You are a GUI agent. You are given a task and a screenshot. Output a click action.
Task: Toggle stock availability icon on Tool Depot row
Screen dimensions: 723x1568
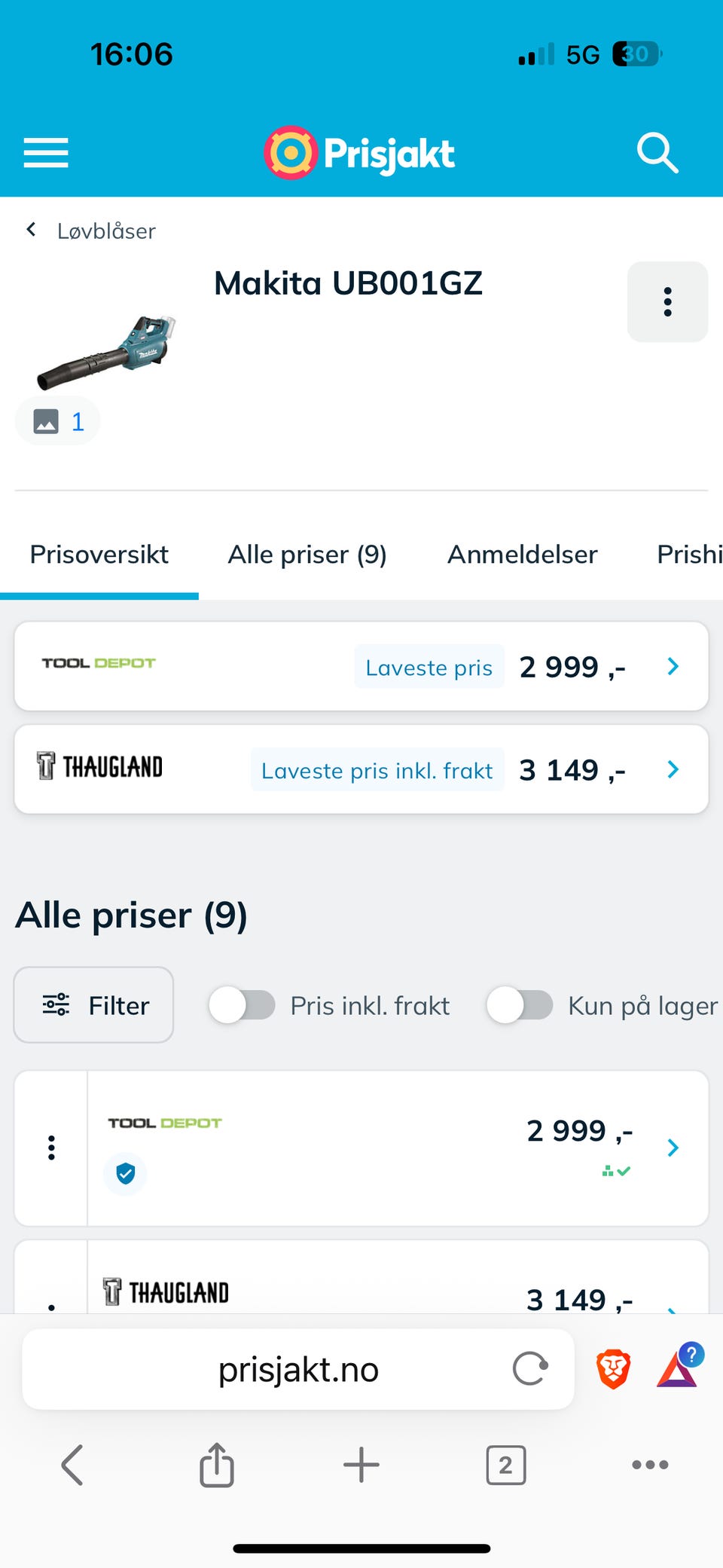pyautogui.click(x=618, y=1170)
